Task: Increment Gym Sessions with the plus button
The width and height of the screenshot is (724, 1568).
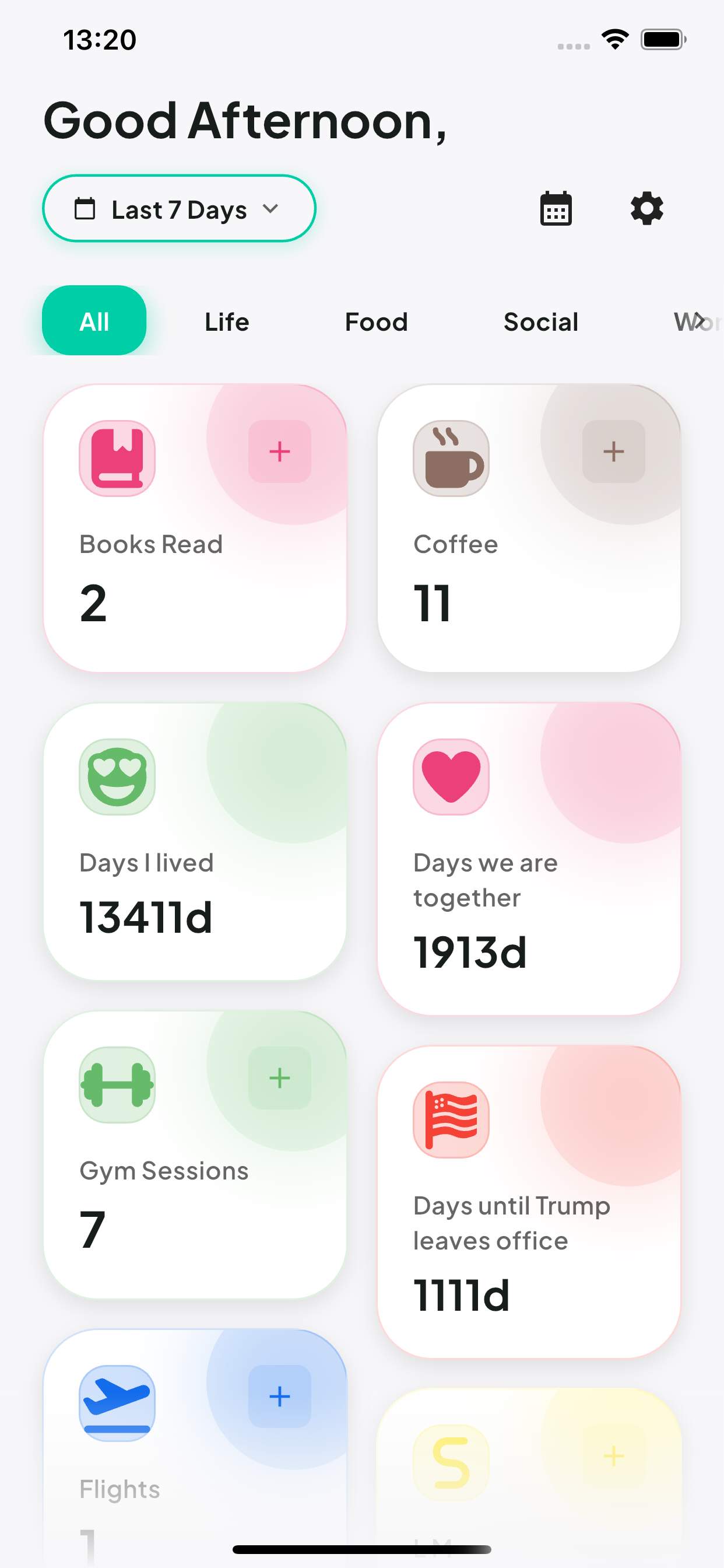Action: 279,1077
